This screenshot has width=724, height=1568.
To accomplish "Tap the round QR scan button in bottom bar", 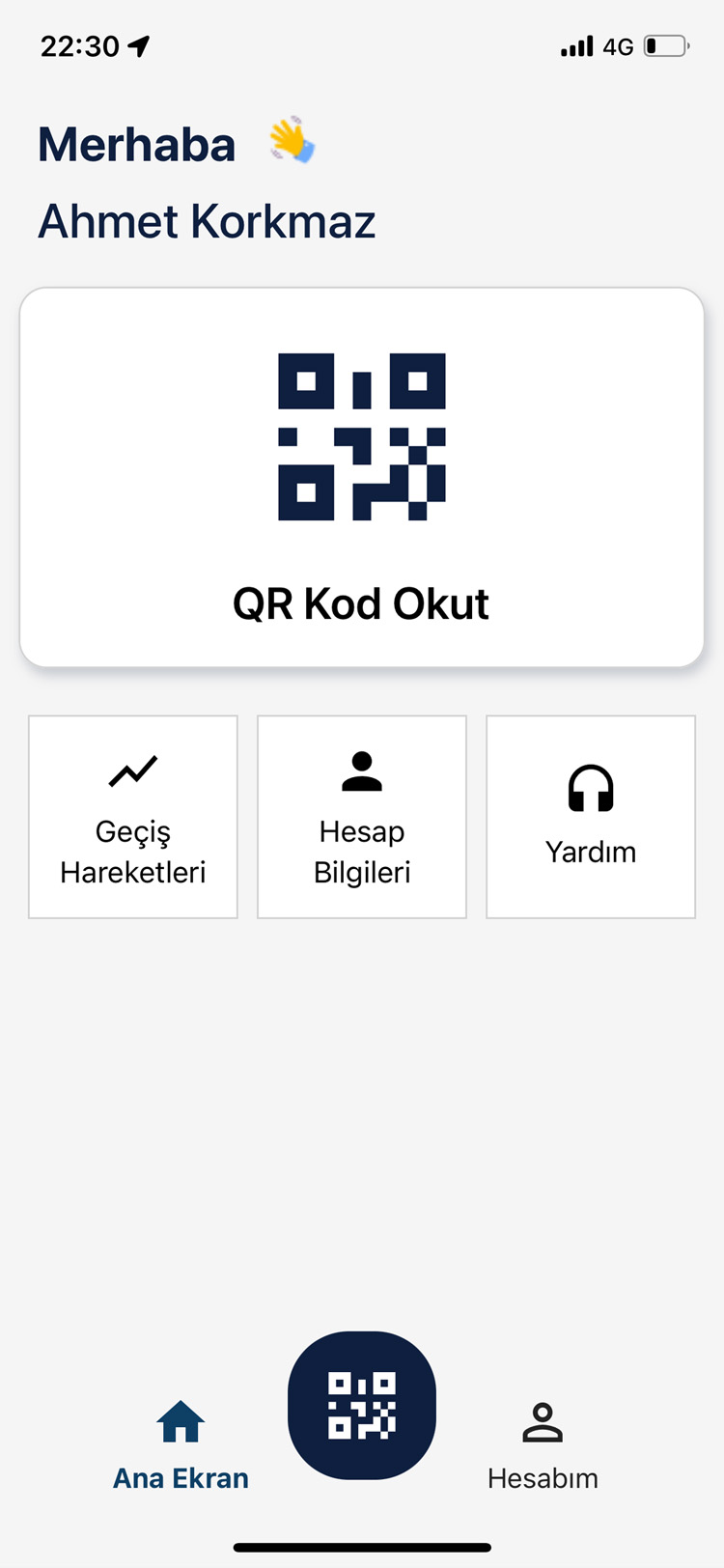I will pos(362,1405).
